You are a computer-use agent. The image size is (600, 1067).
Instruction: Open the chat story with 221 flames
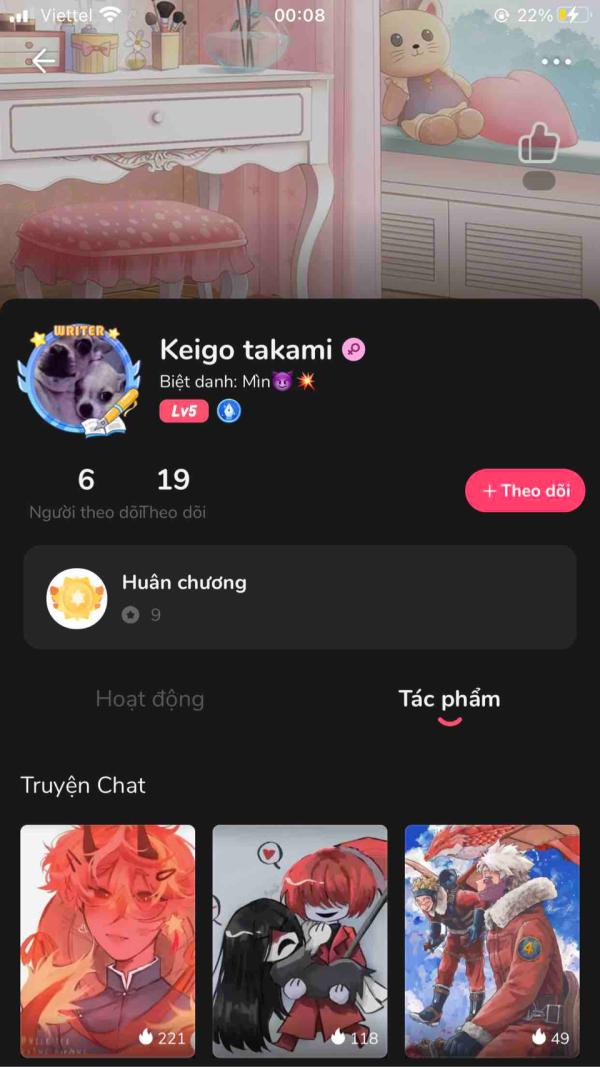(x=108, y=940)
